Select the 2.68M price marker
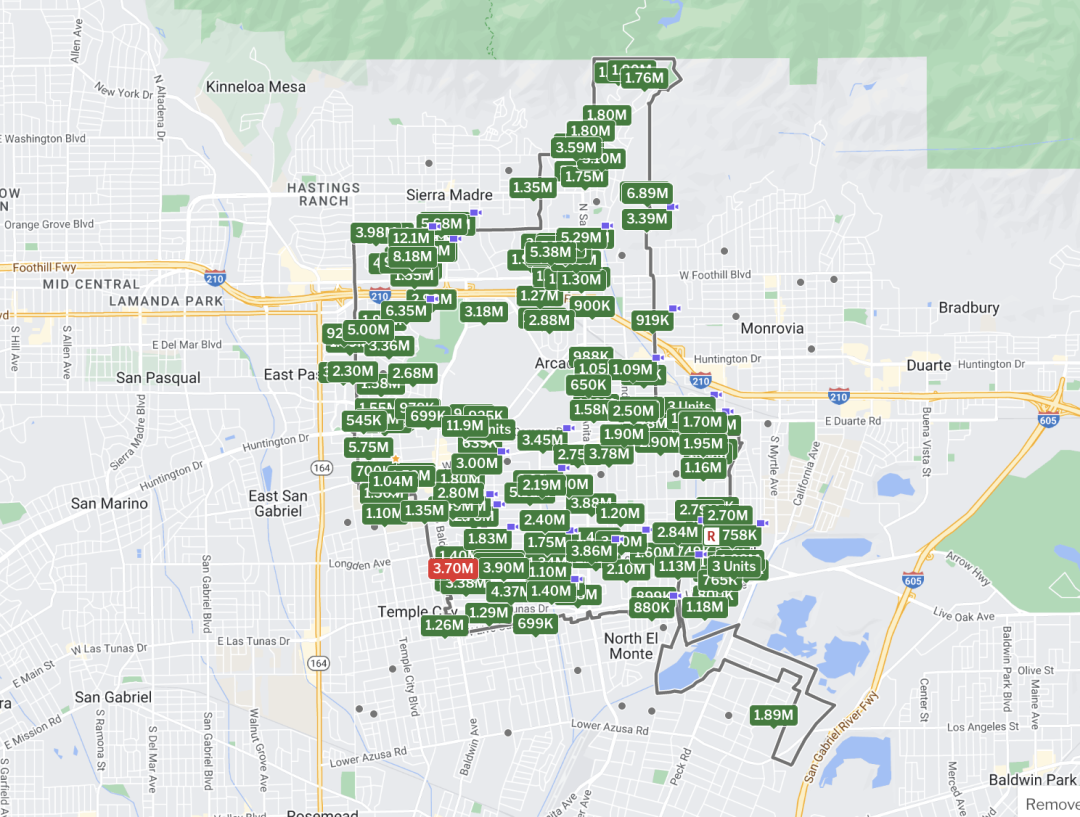This screenshot has width=1080, height=817. pyautogui.click(x=412, y=373)
